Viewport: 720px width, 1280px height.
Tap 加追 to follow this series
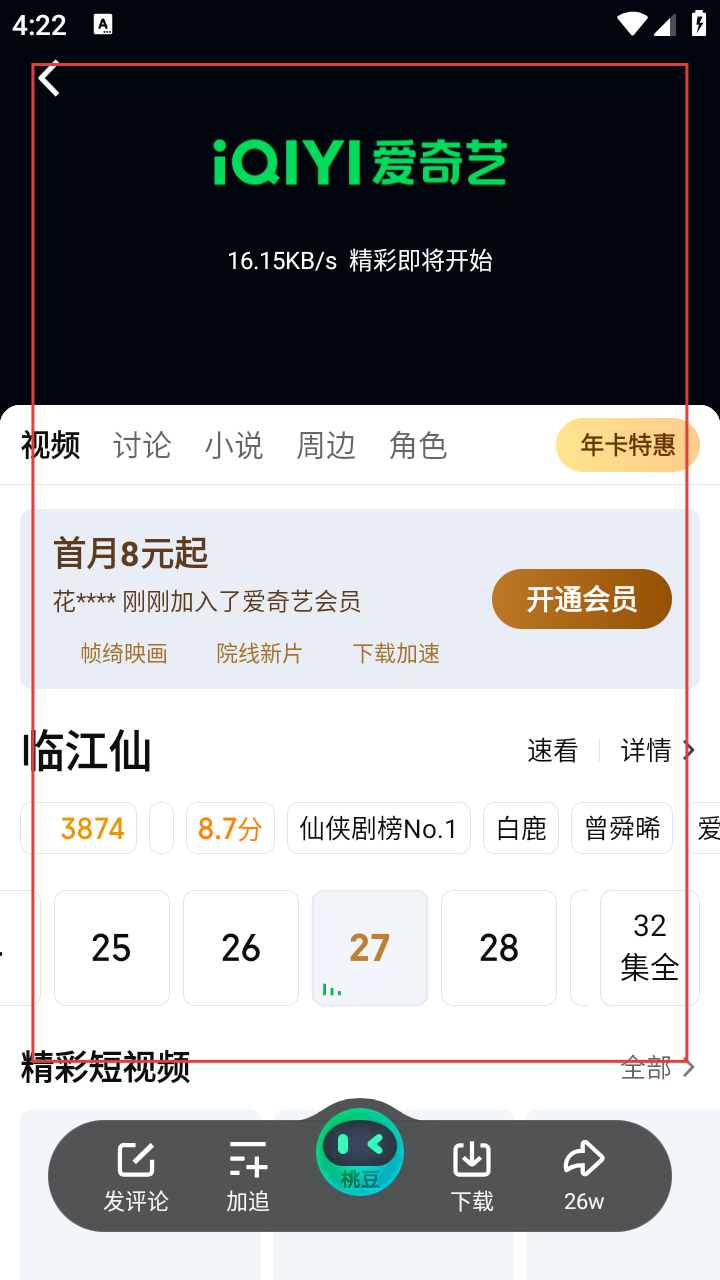(248, 1176)
